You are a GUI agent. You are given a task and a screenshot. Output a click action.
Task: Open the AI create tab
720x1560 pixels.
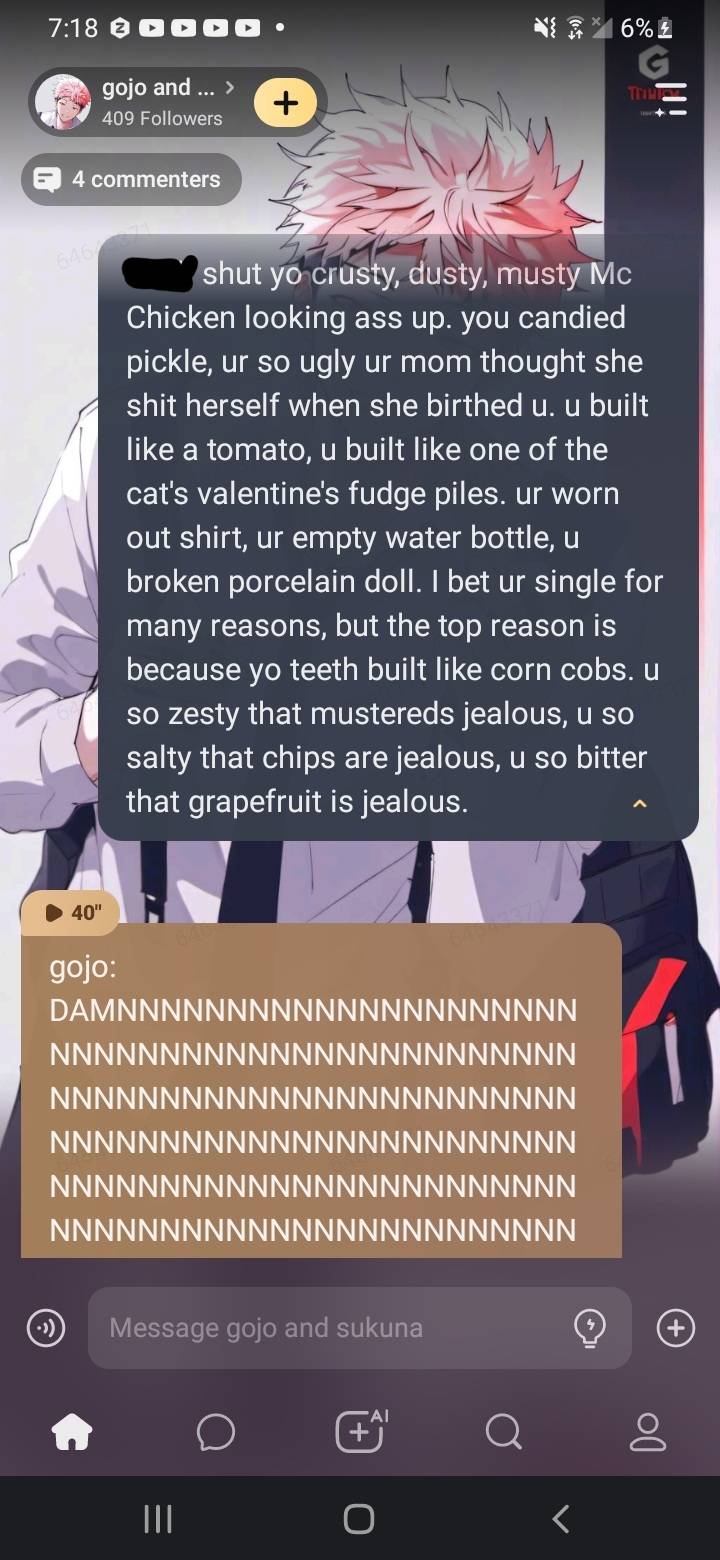360,1431
